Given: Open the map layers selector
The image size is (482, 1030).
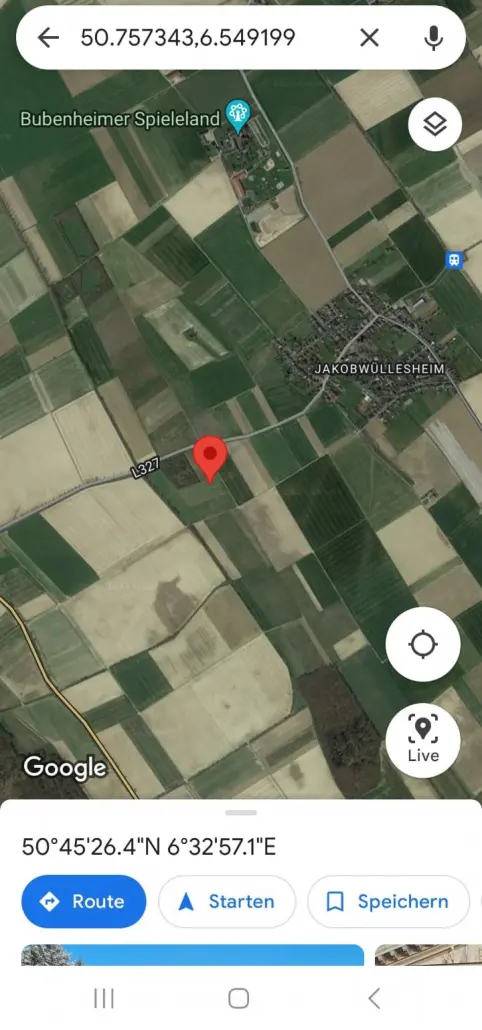Looking at the screenshot, I should pyautogui.click(x=435, y=124).
